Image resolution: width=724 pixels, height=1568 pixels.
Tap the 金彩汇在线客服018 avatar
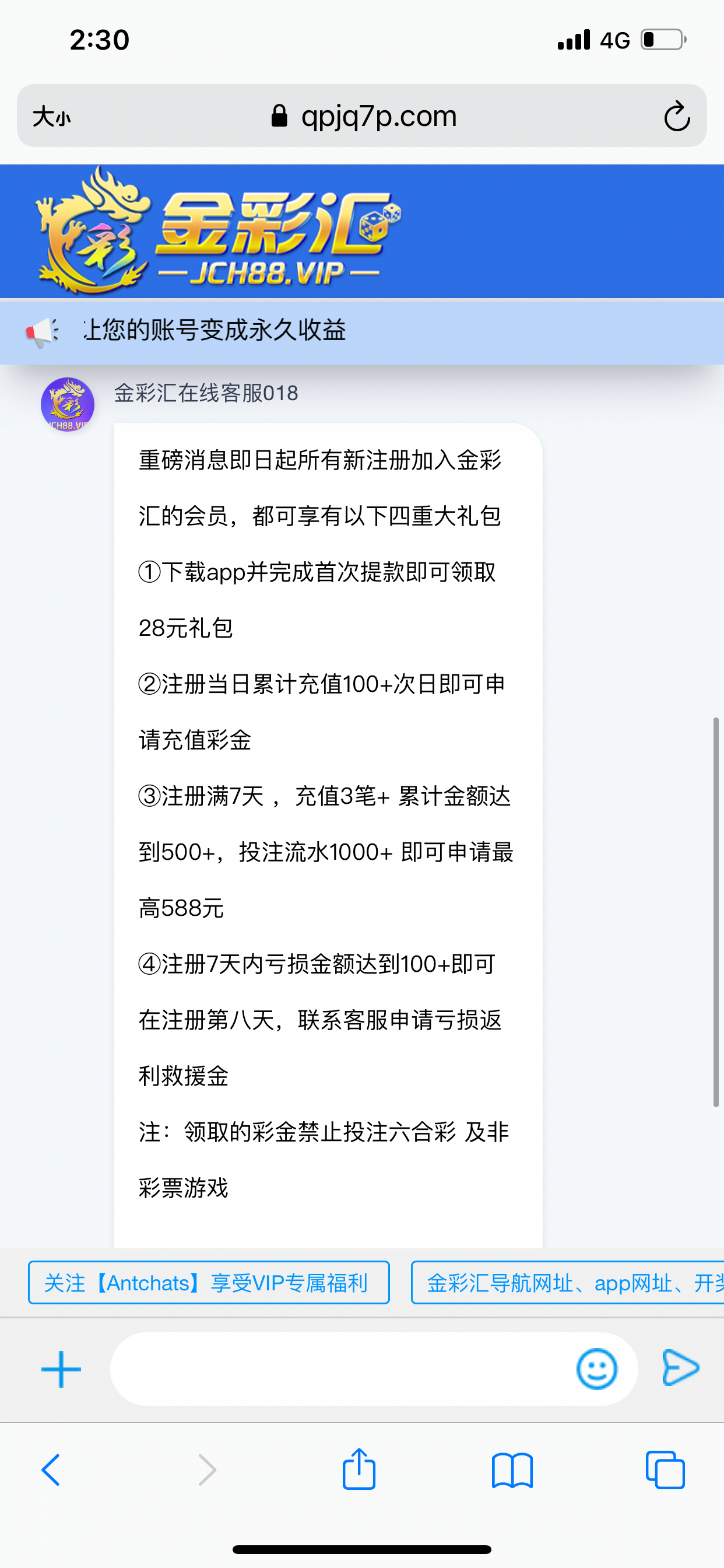pos(68,404)
